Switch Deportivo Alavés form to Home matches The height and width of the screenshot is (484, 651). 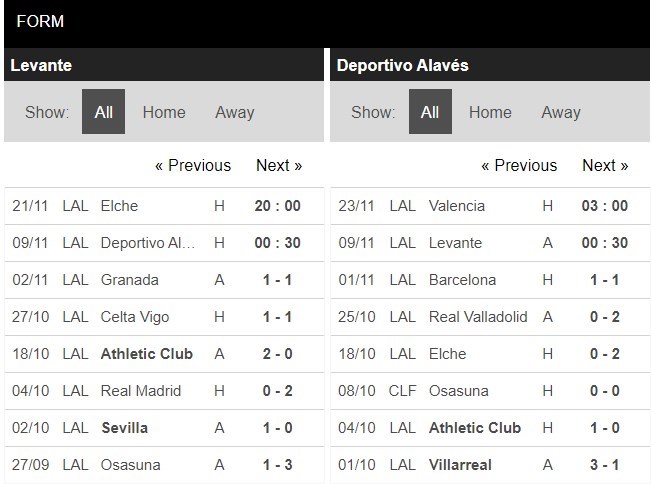click(x=490, y=112)
